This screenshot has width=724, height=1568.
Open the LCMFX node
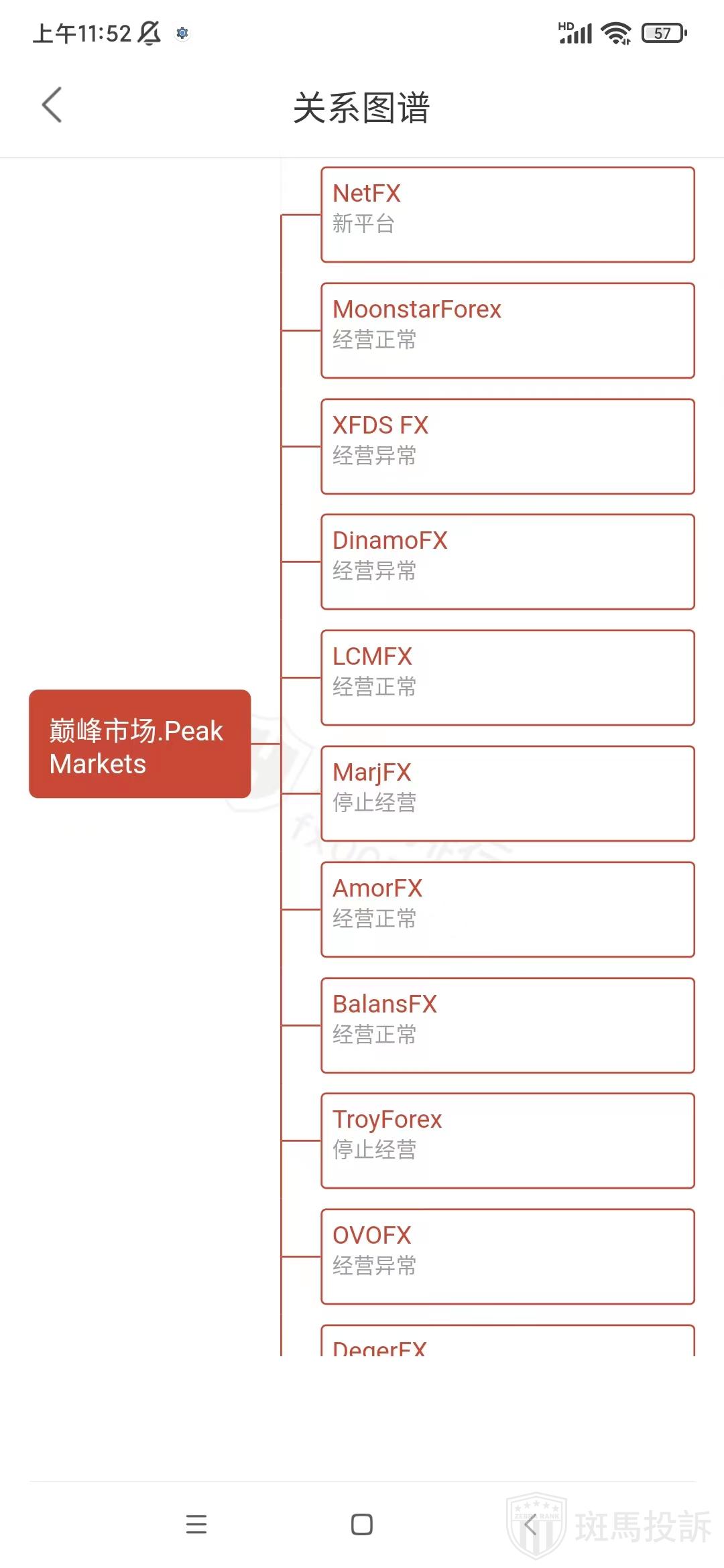[x=507, y=677]
